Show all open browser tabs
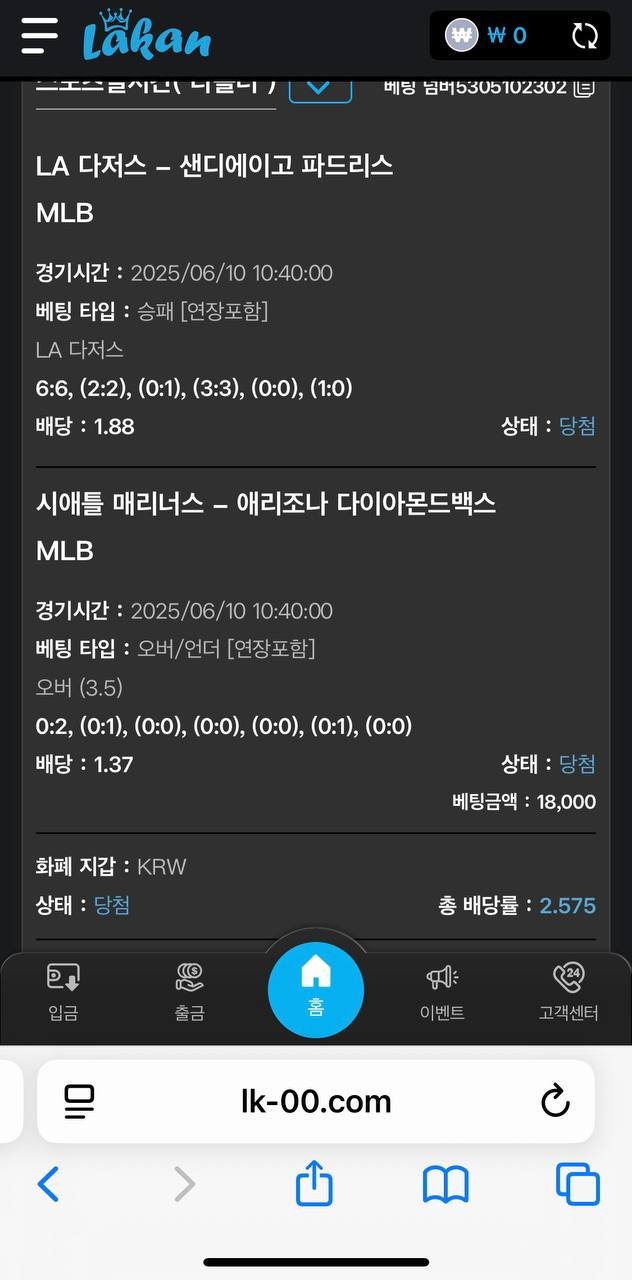The height and width of the screenshot is (1280, 632). tap(578, 1185)
